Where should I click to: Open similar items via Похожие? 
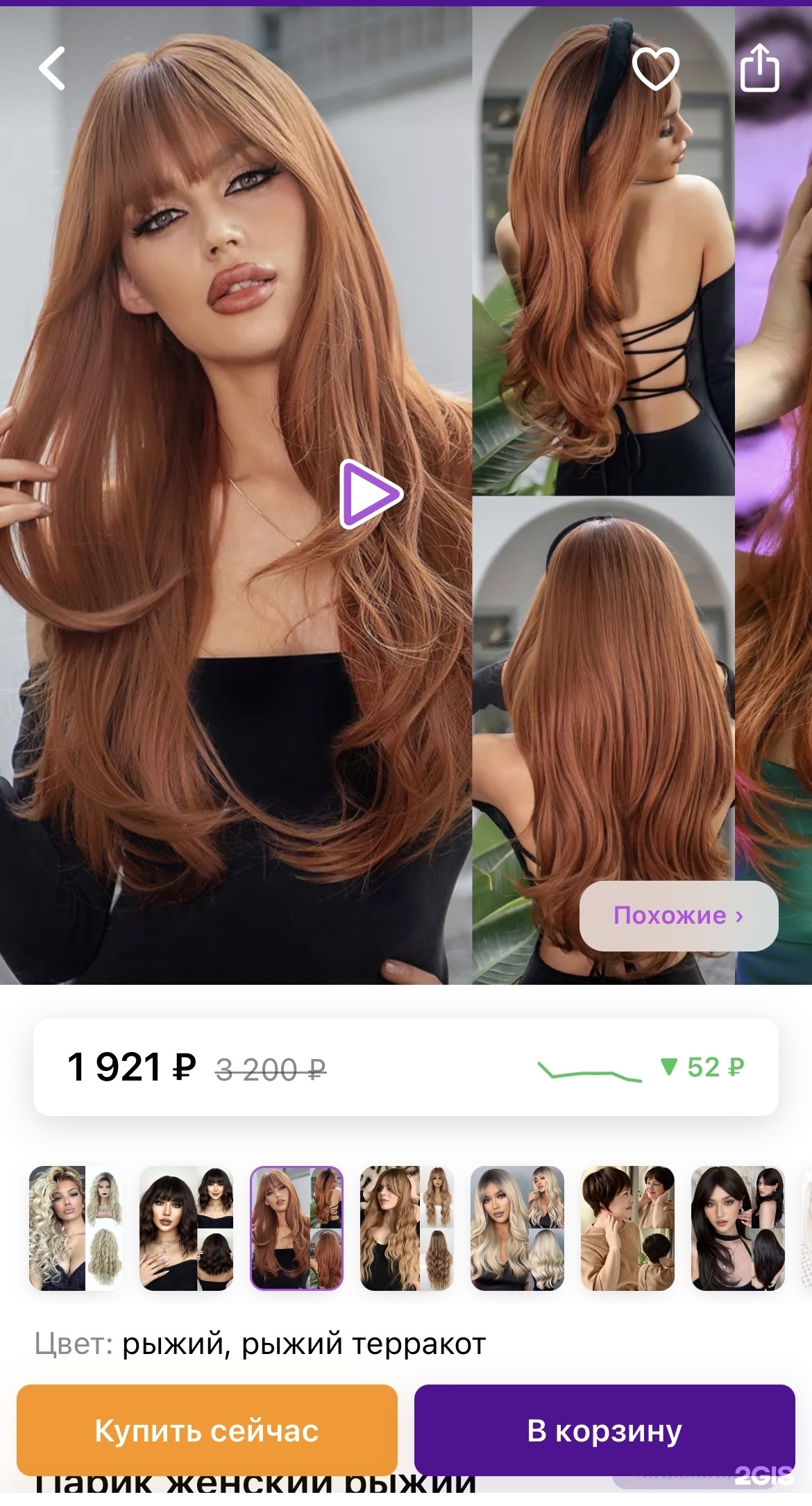click(x=678, y=915)
